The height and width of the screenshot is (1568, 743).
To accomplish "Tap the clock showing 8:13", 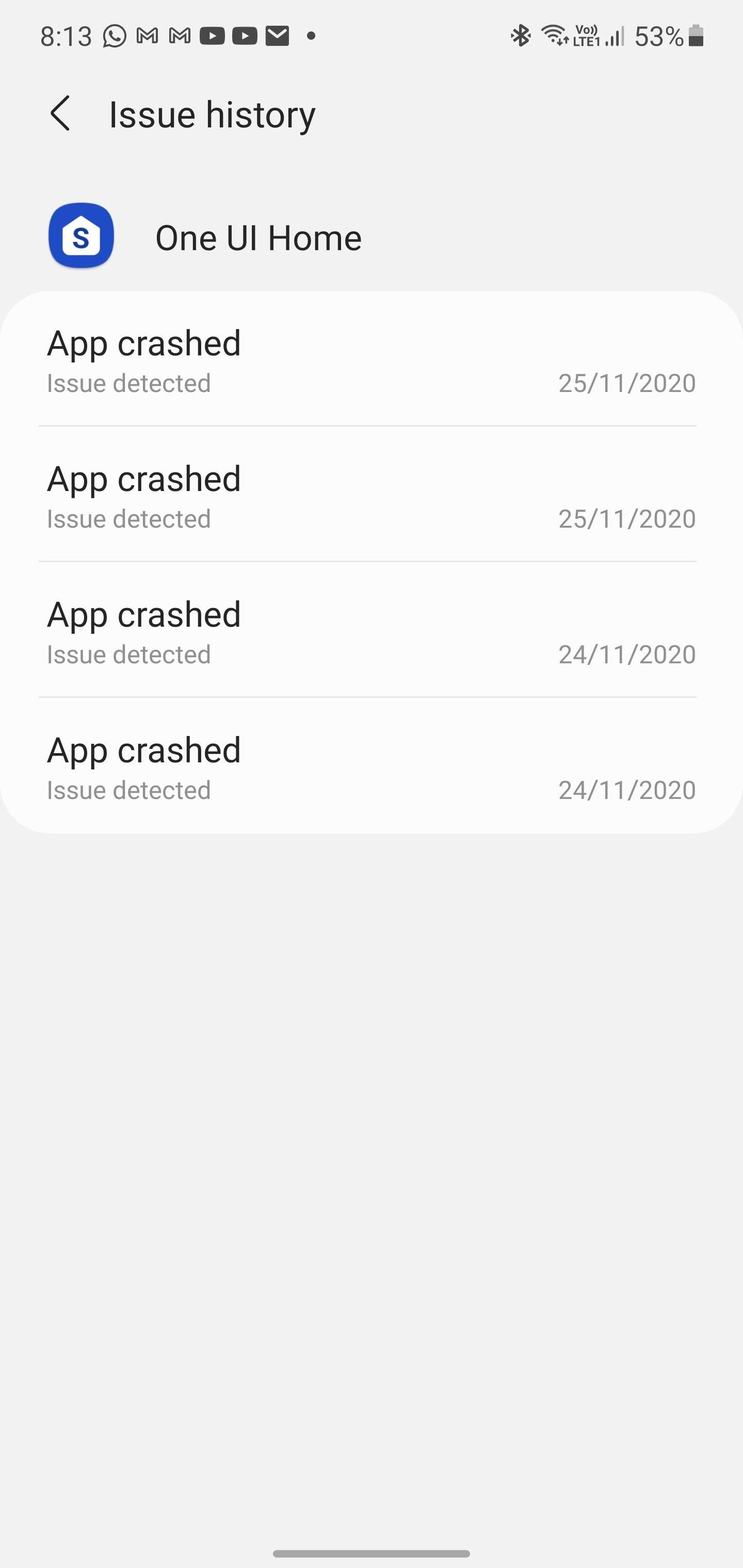I will (x=67, y=36).
